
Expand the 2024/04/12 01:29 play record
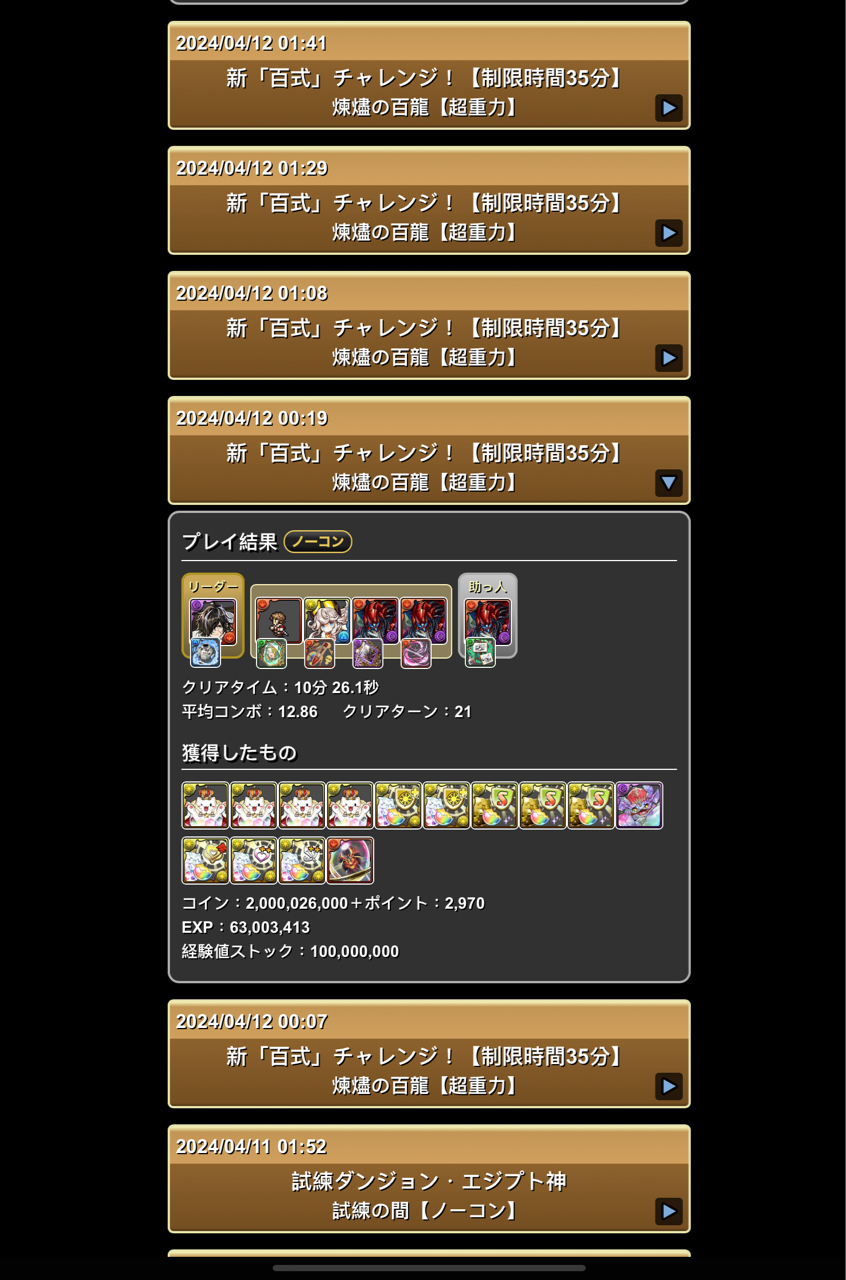pos(668,233)
